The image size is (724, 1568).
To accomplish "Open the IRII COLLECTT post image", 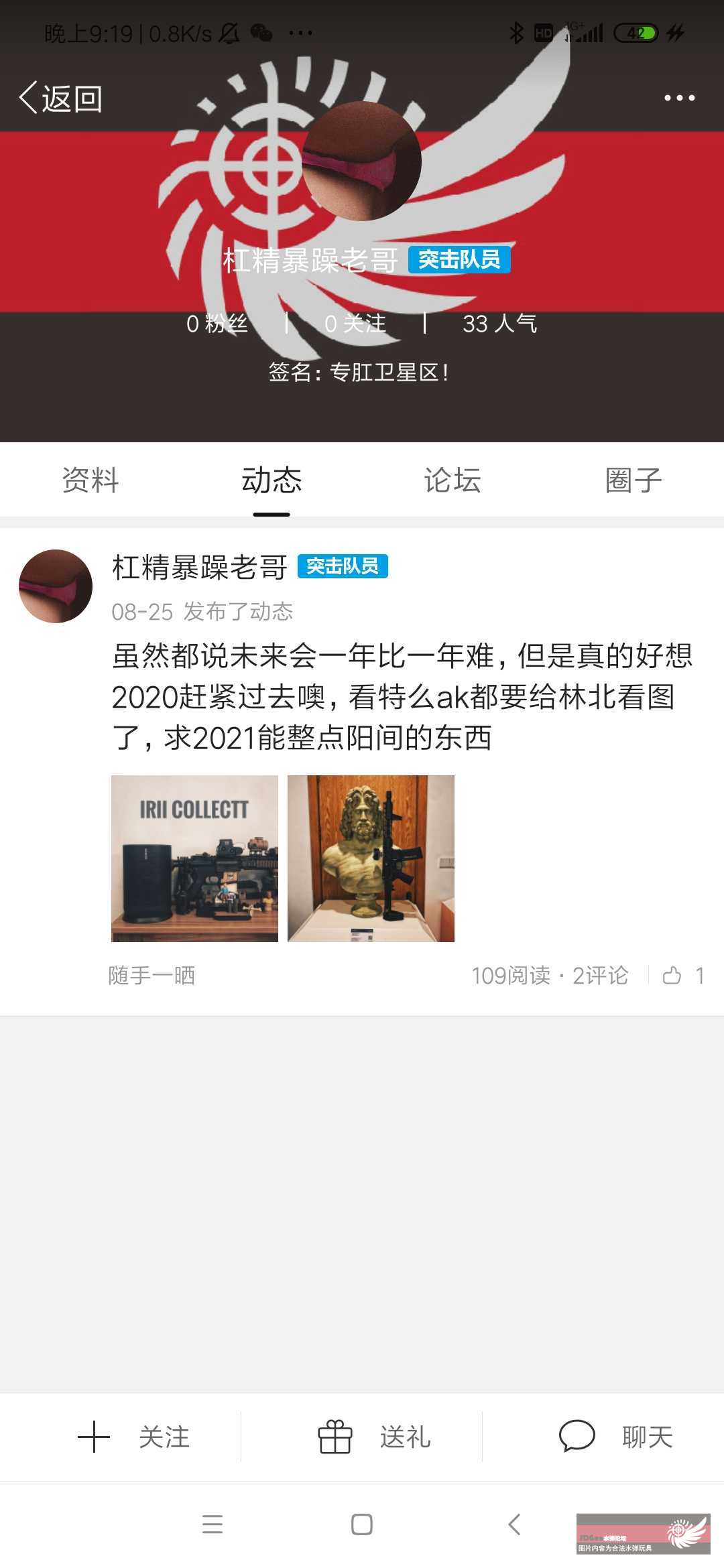I will [x=194, y=858].
